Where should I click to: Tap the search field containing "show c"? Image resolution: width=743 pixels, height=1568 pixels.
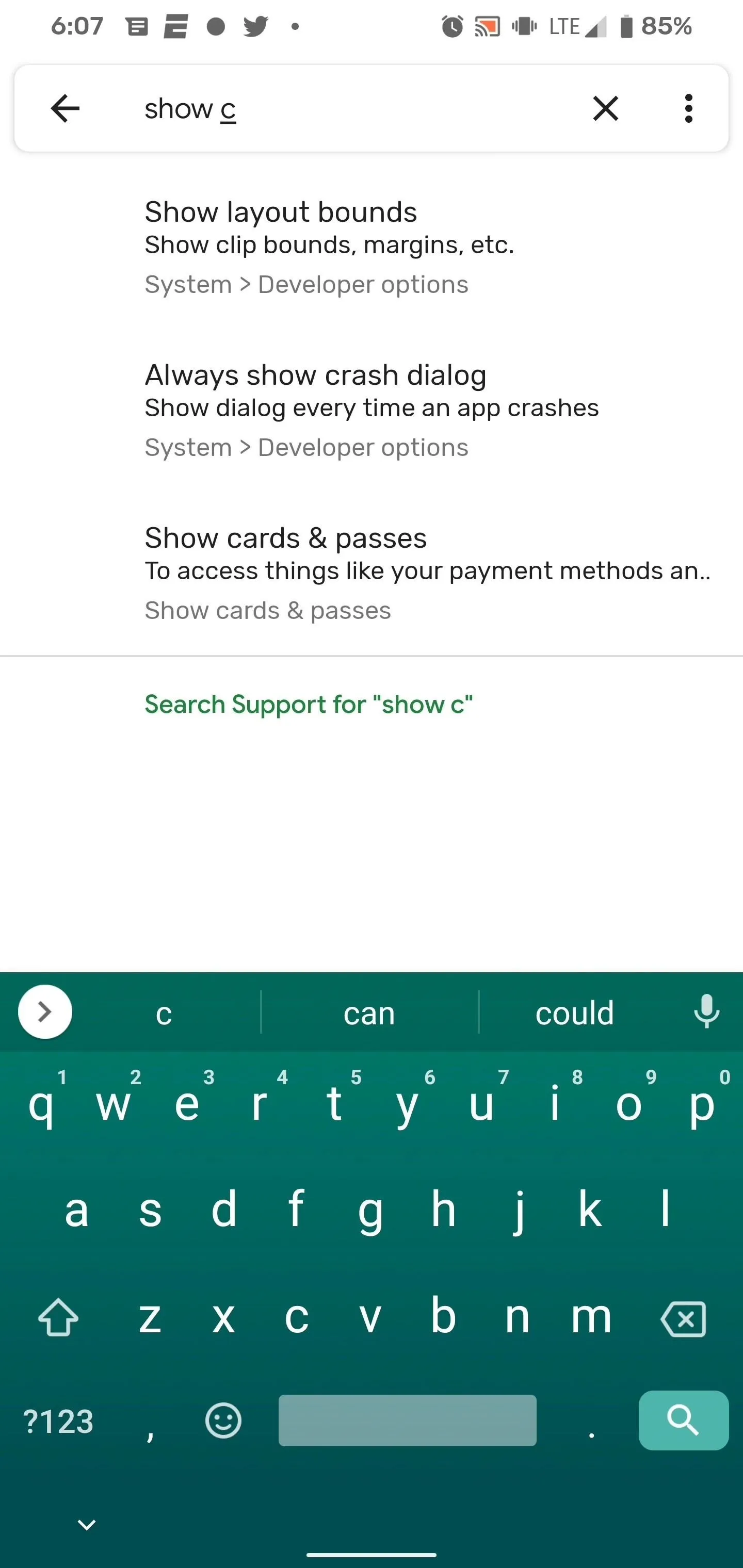pos(353,109)
